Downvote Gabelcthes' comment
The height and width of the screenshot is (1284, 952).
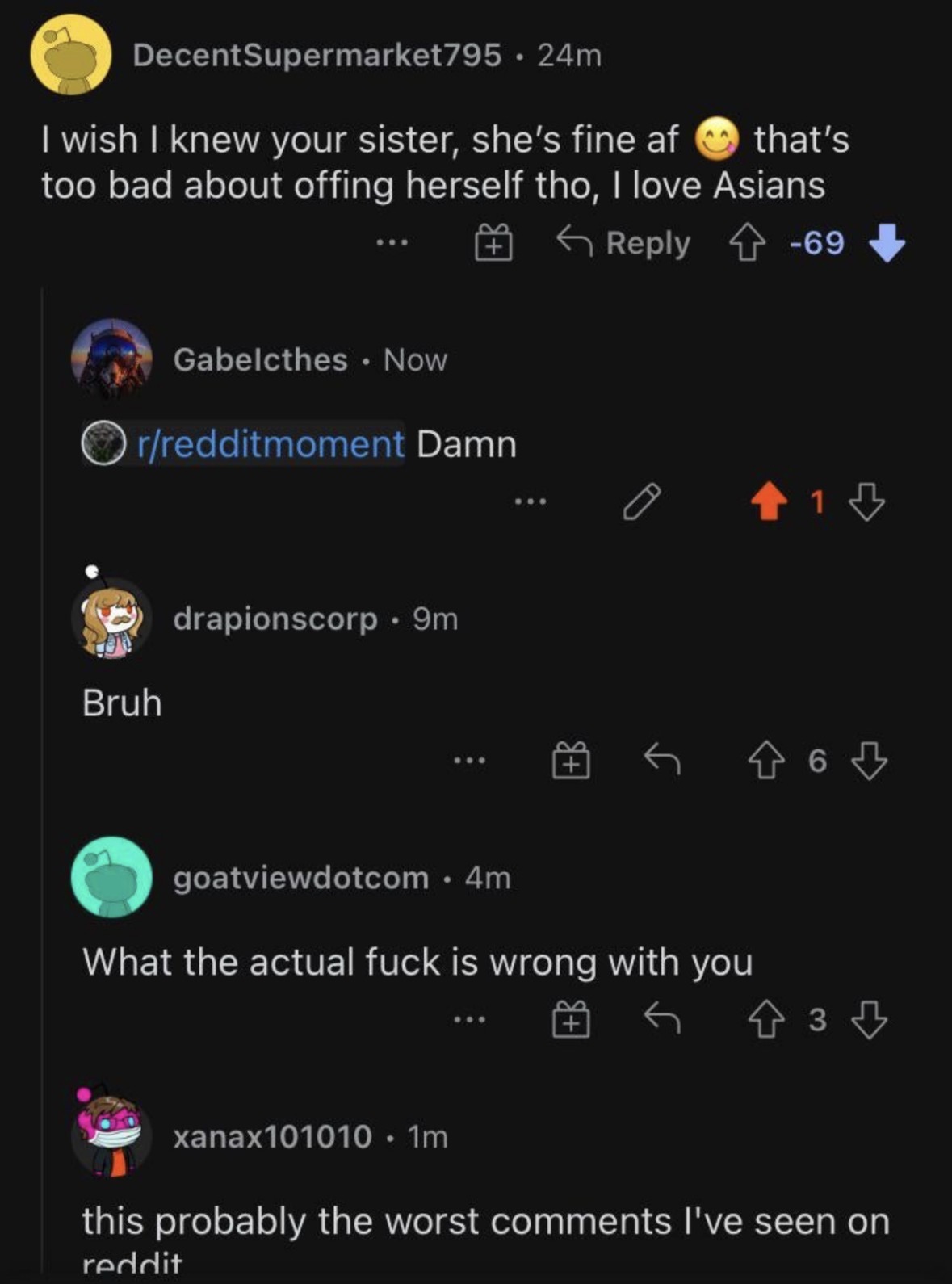pyautogui.click(x=868, y=501)
